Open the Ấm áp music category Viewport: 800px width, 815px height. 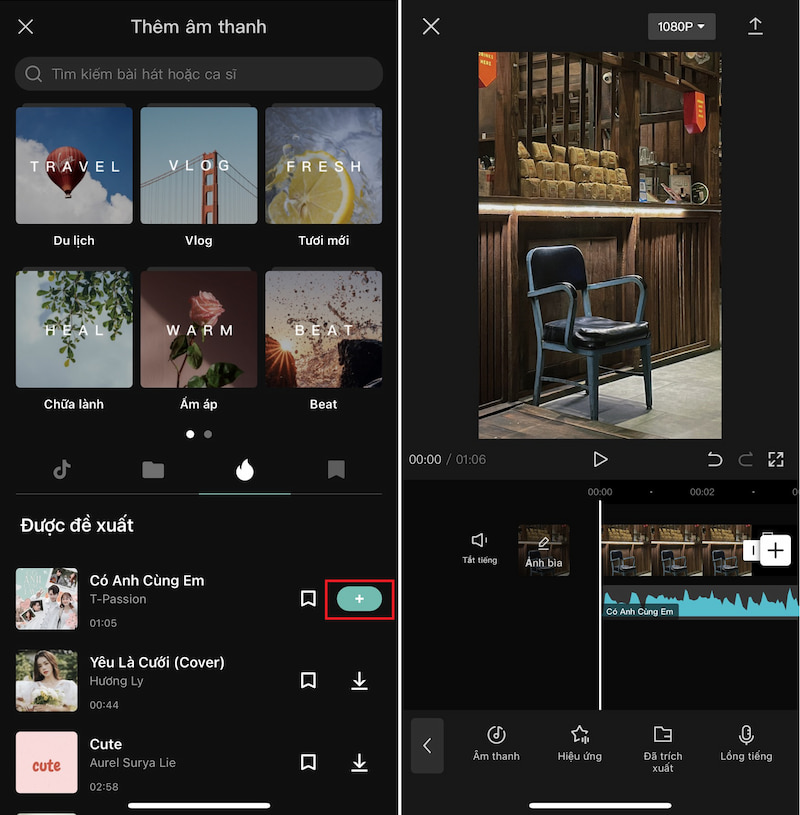199,329
